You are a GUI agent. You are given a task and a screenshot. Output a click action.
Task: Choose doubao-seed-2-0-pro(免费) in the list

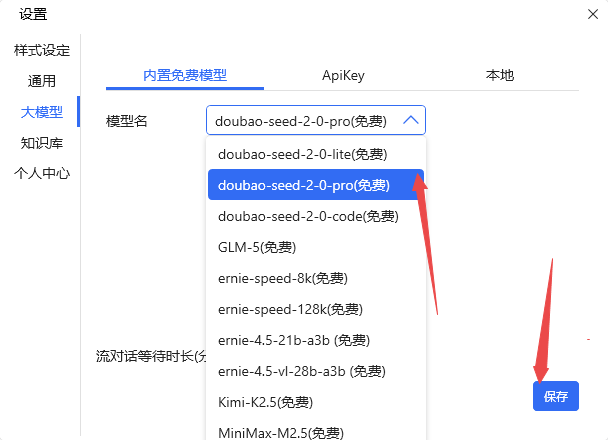click(303, 185)
